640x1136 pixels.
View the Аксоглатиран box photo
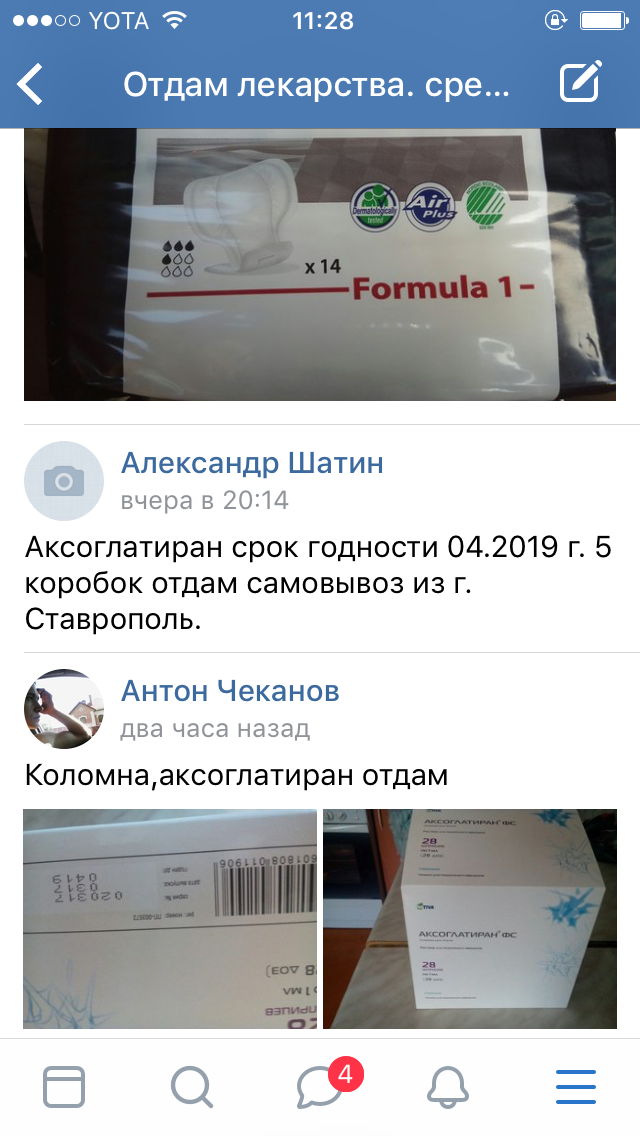[x=470, y=919]
